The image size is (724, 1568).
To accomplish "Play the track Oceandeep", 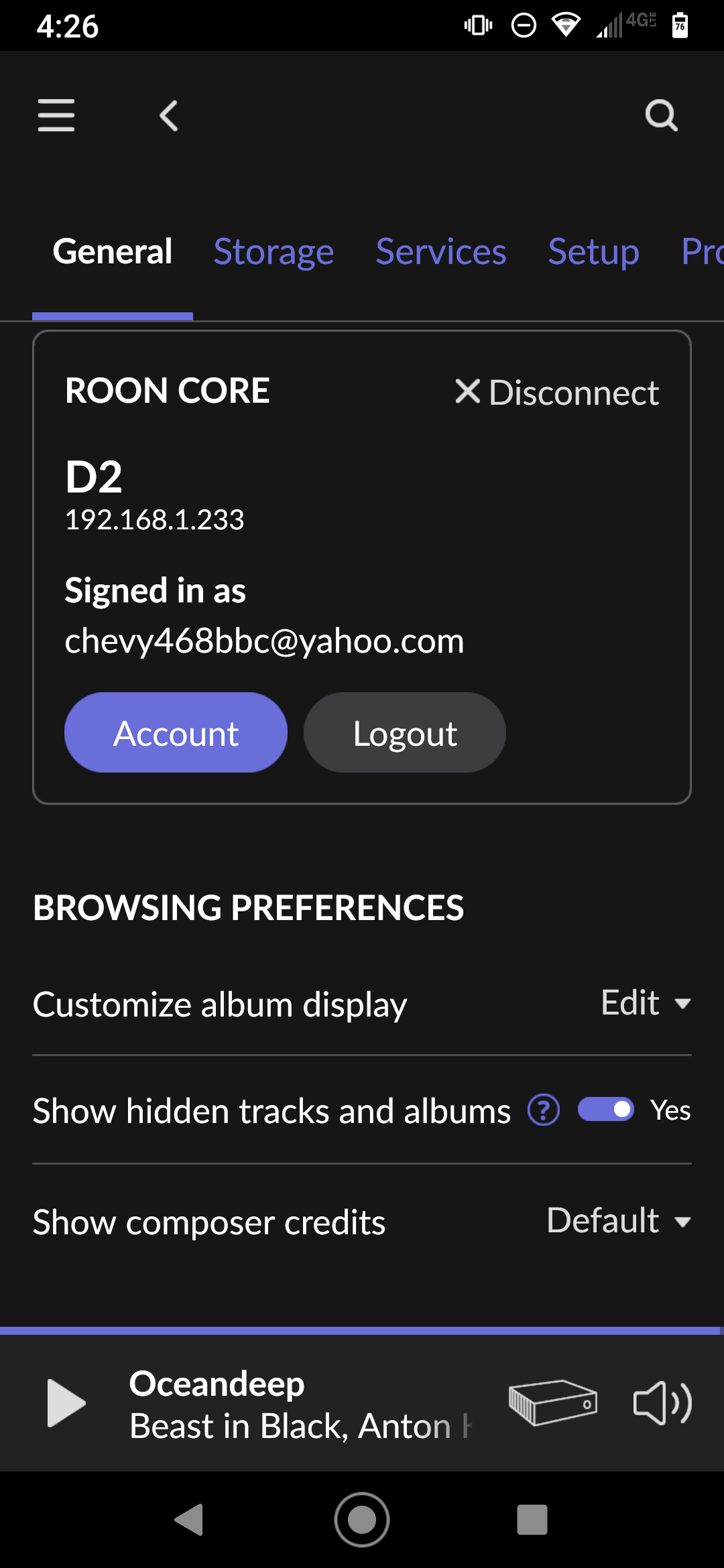I will [x=66, y=1402].
